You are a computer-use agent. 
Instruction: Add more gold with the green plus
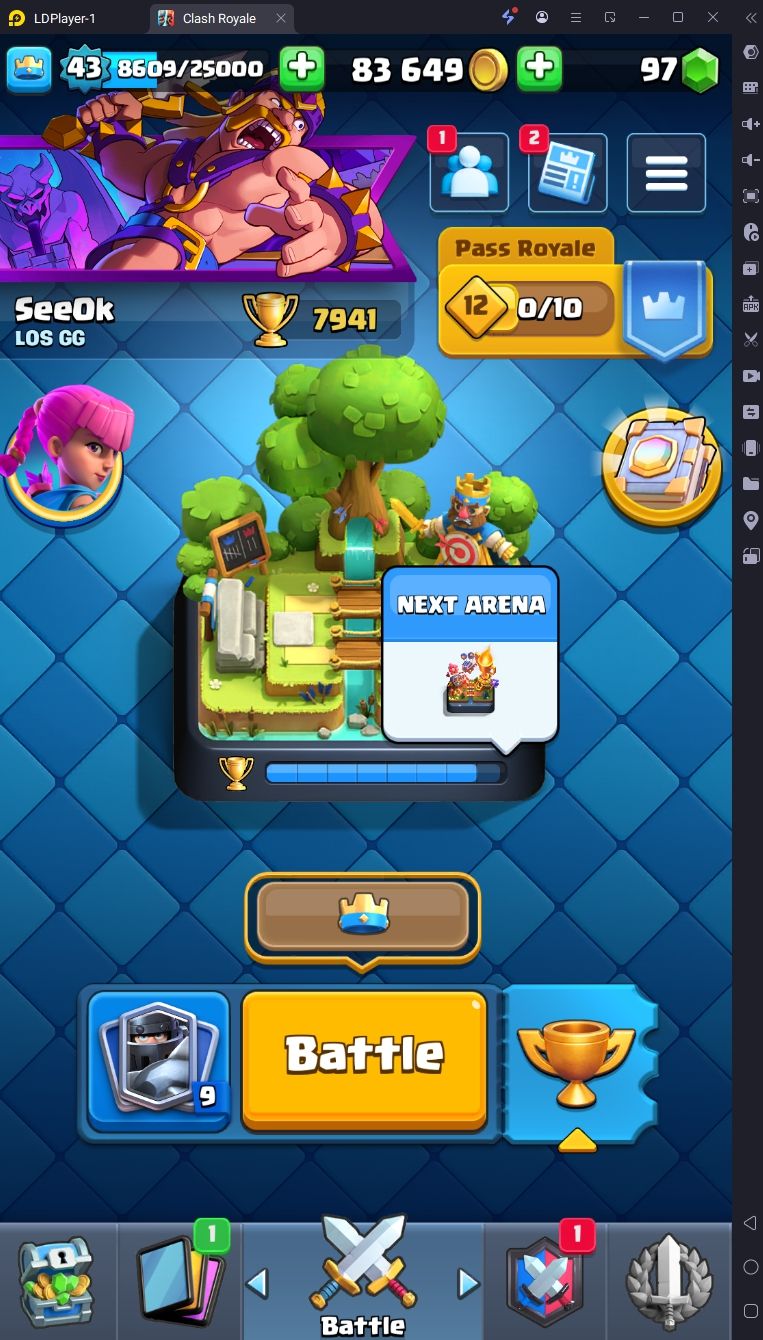(539, 68)
